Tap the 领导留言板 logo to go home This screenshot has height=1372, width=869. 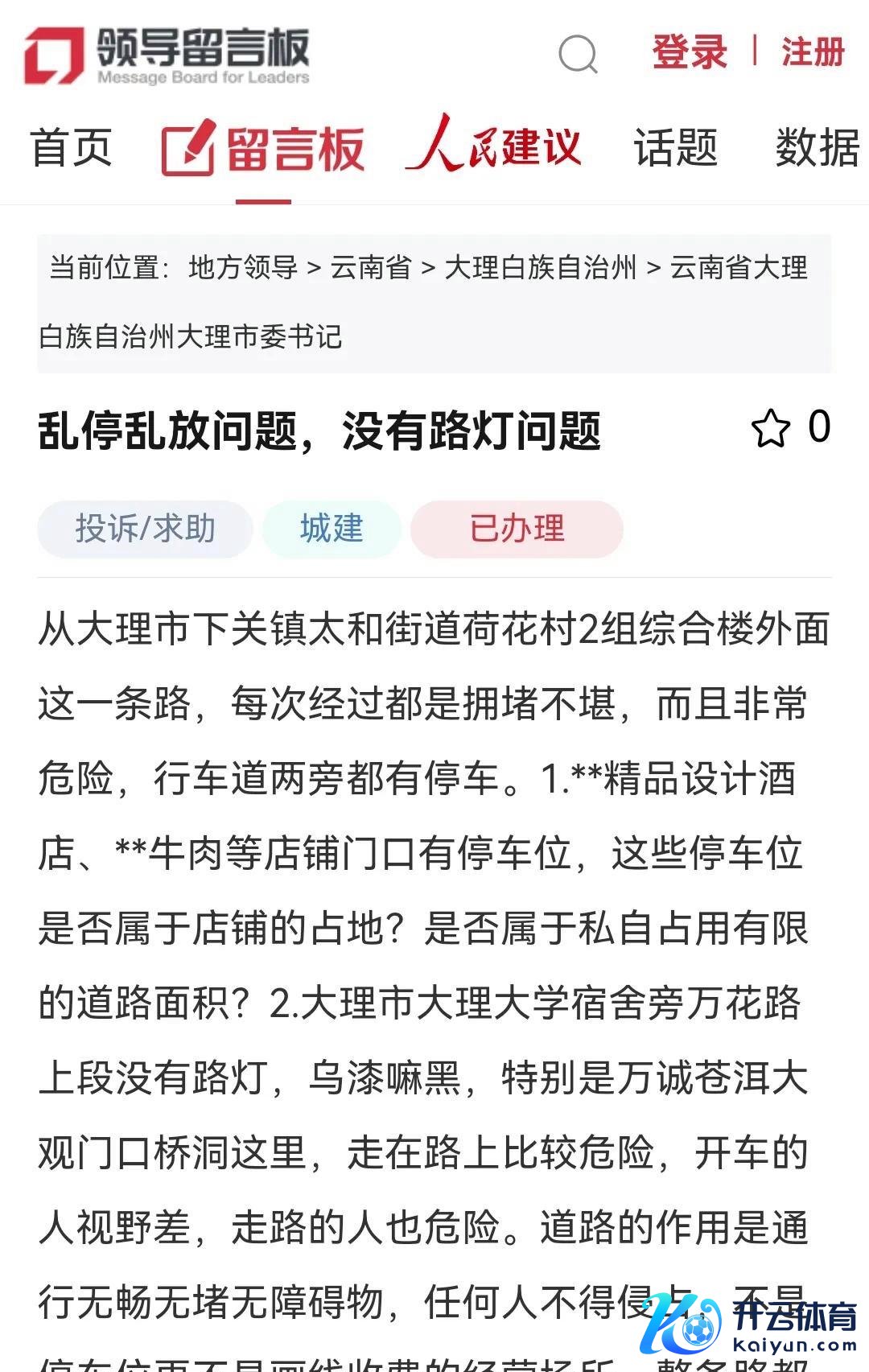167,55
